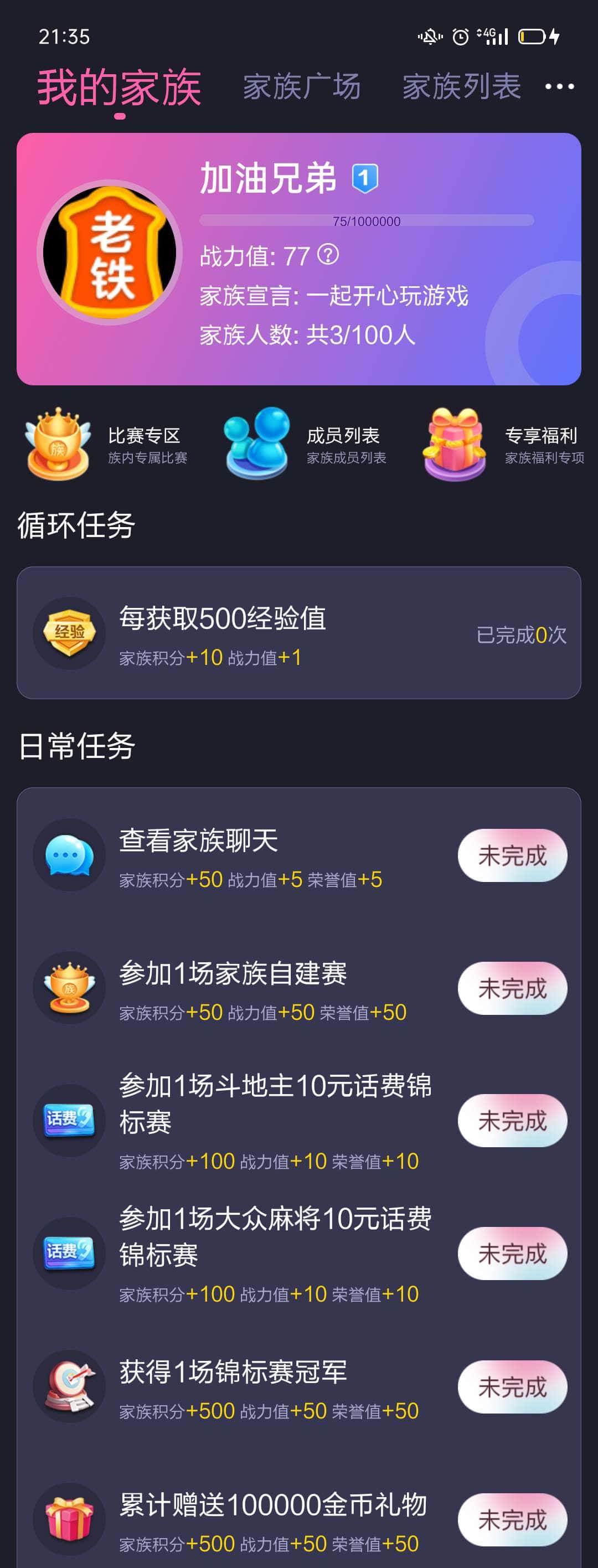
Task: Click the 话费 icon for 斗地主 tournament task
Action: [x=69, y=1122]
